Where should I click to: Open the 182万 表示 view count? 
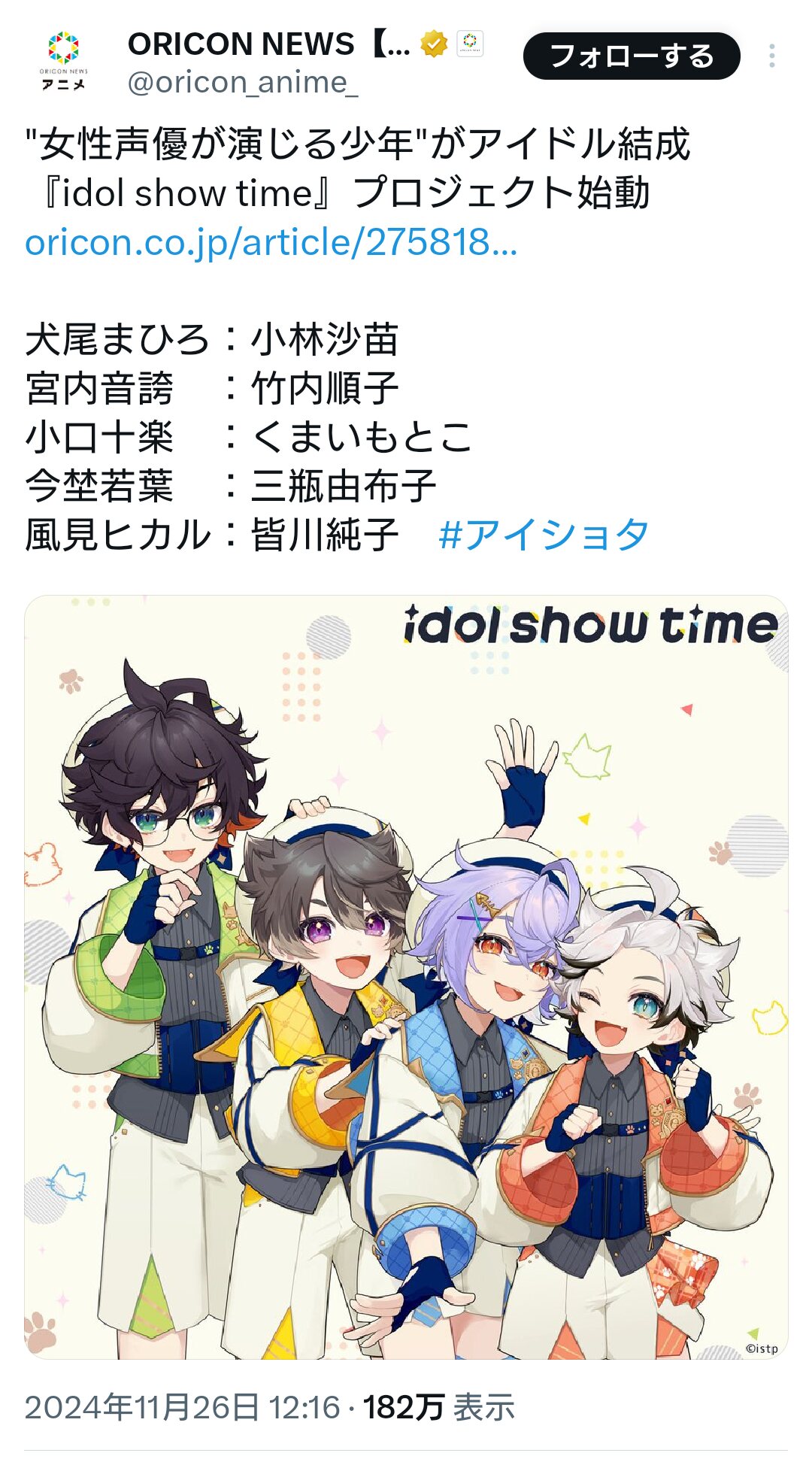pos(439,1406)
